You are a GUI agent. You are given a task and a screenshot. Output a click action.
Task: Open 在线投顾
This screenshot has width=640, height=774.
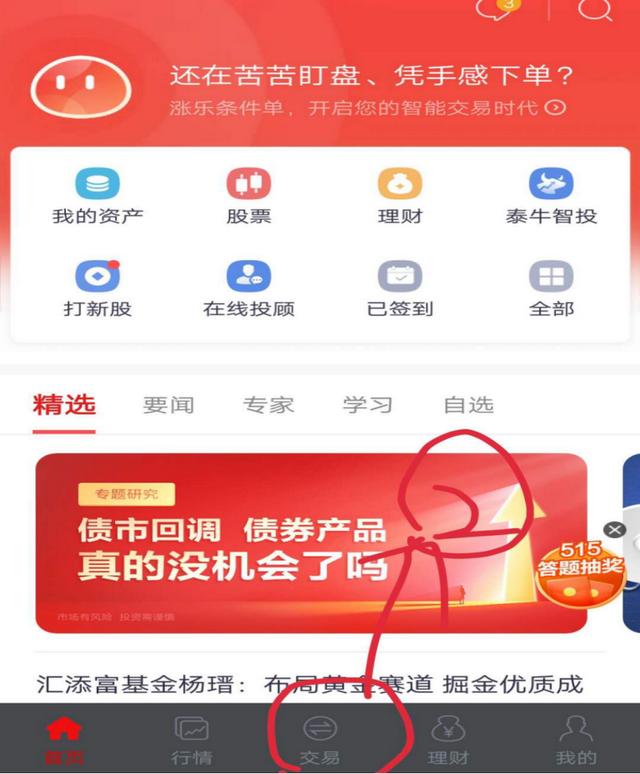tap(248, 288)
